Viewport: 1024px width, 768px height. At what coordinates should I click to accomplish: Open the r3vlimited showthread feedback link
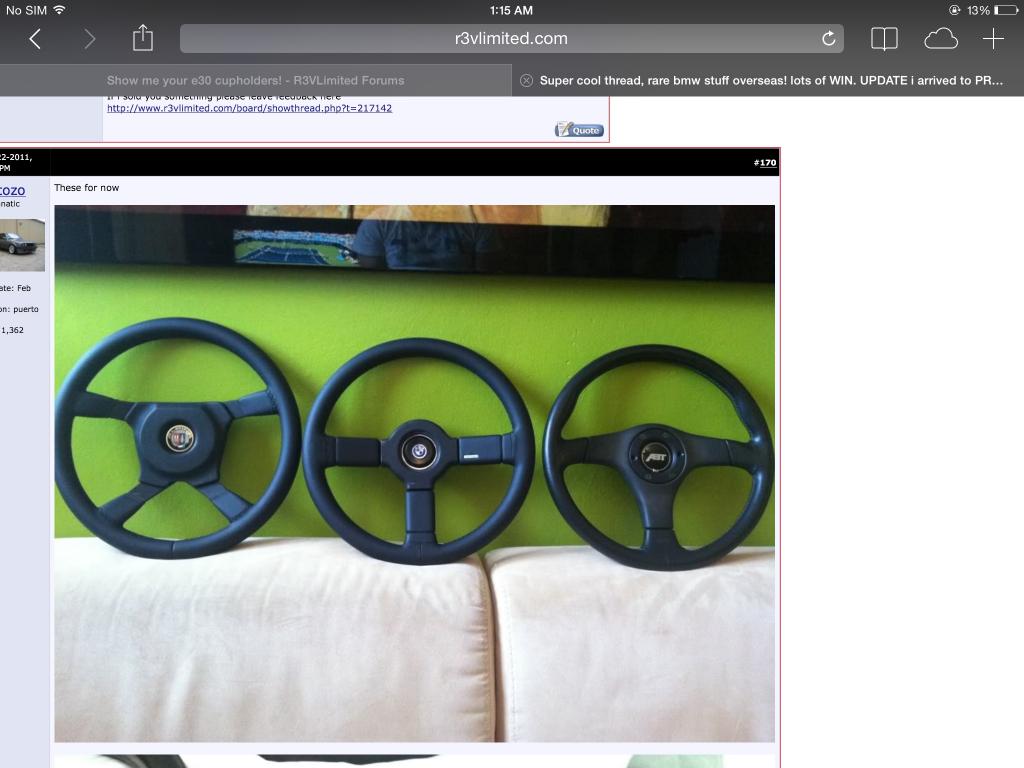249,108
